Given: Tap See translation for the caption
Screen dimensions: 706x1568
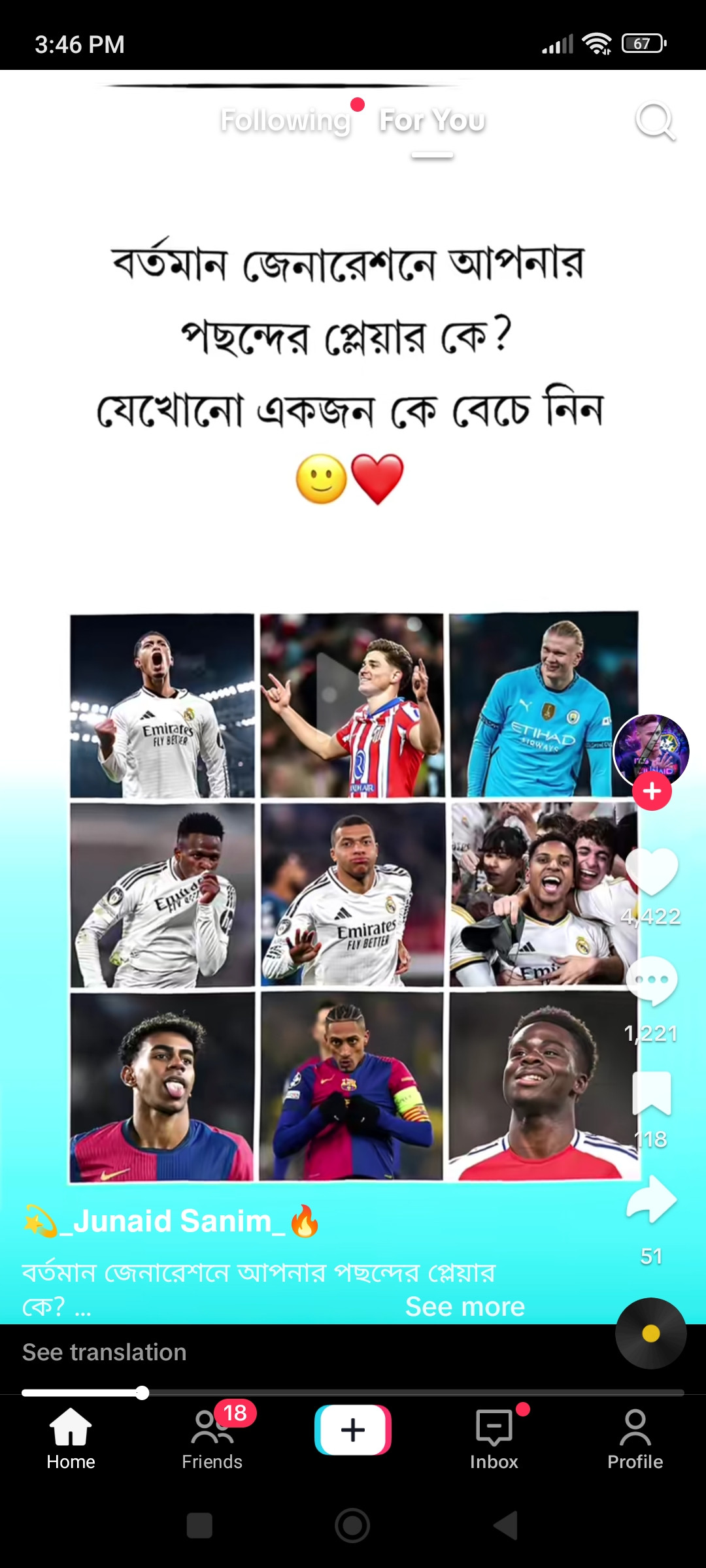Looking at the screenshot, I should tap(105, 1352).
